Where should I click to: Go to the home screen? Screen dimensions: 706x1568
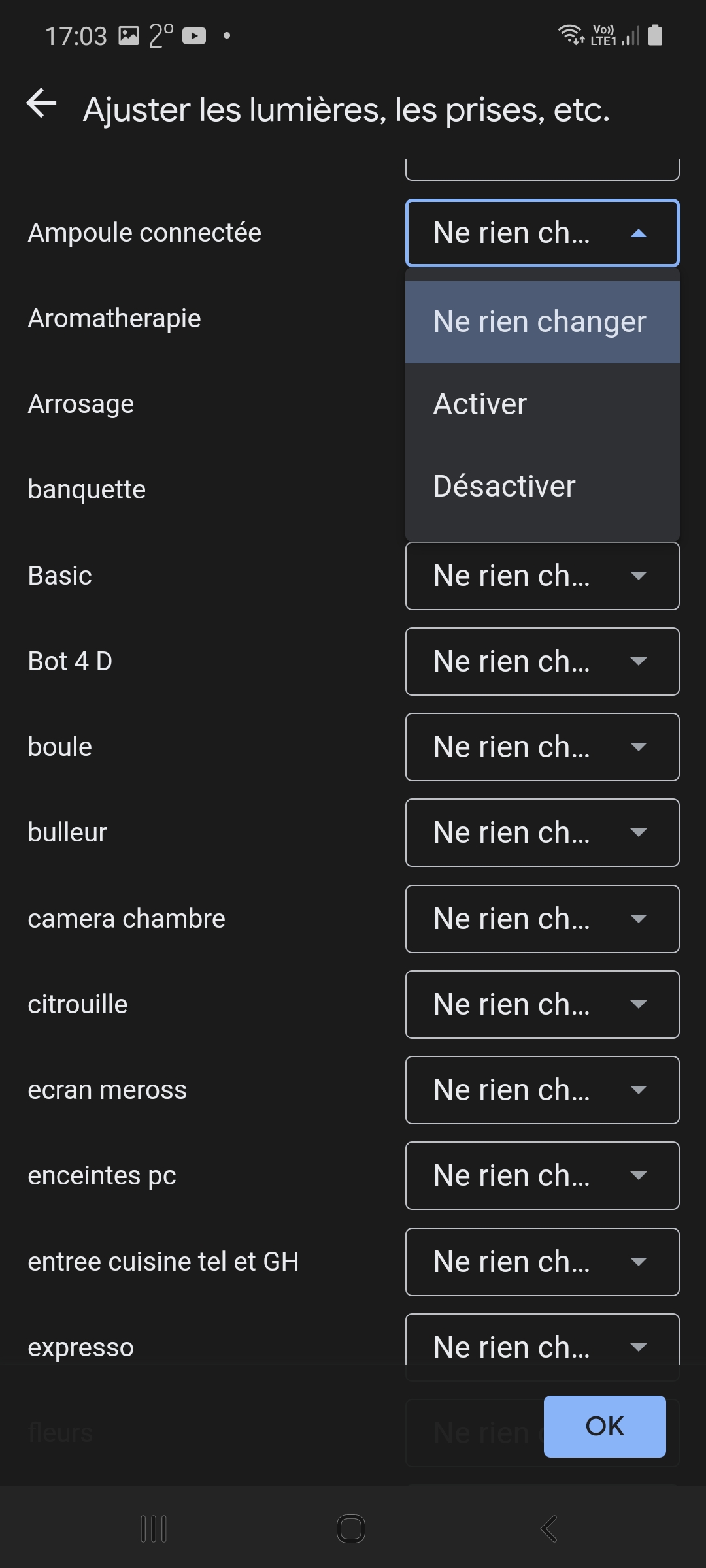coord(351,1529)
